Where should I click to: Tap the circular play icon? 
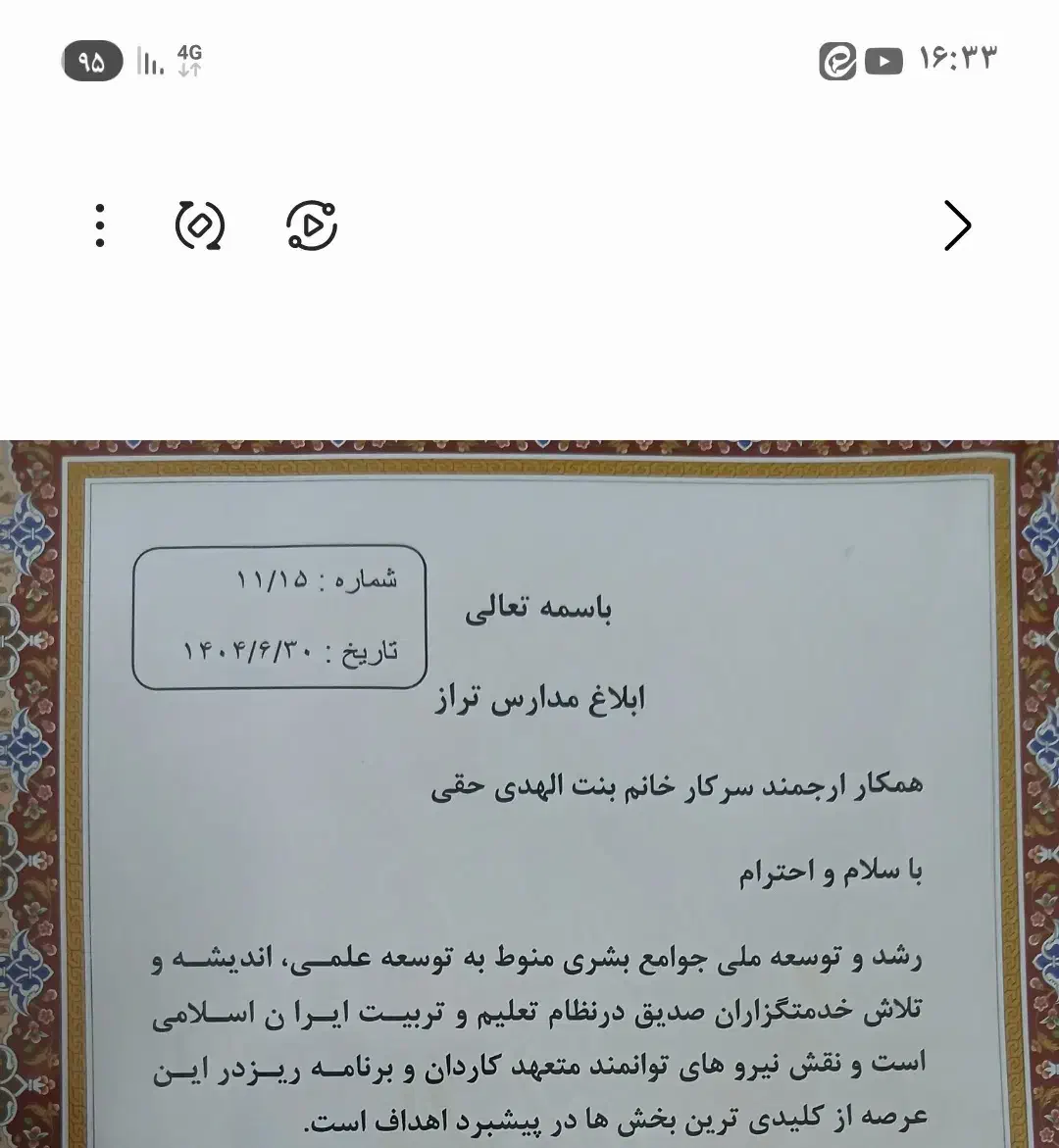[x=312, y=225]
